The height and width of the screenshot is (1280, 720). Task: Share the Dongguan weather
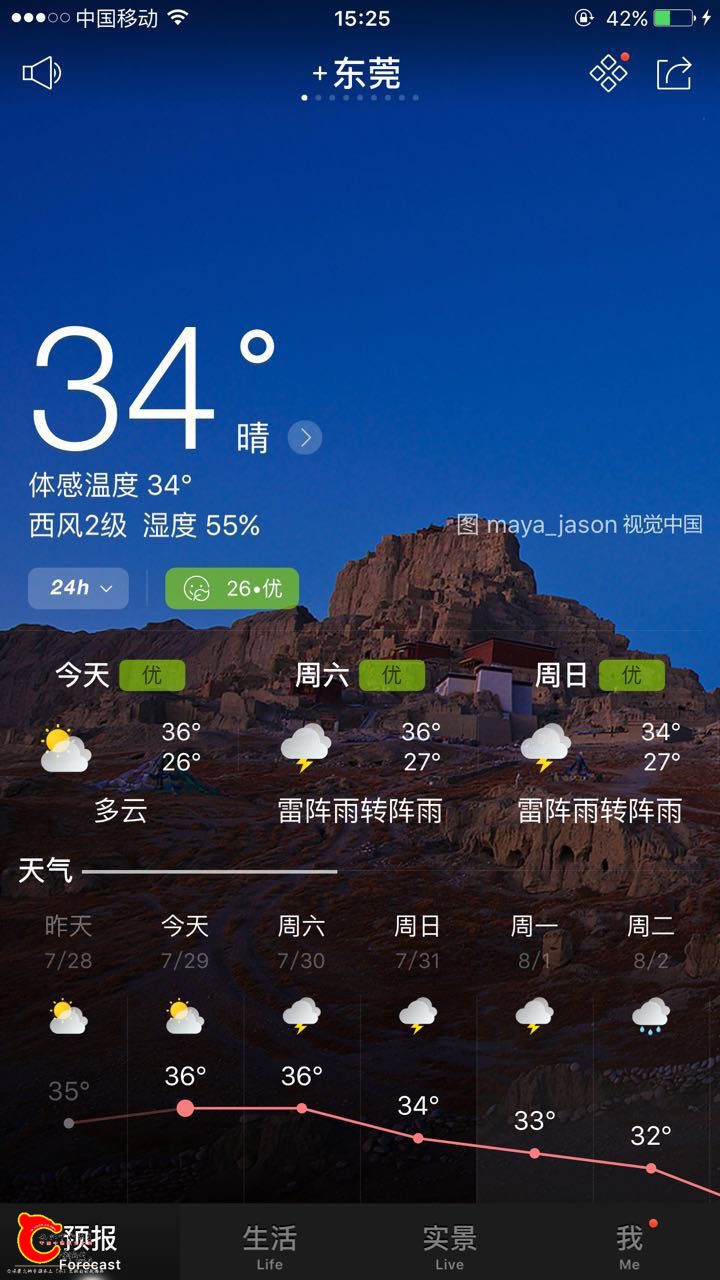coord(674,73)
